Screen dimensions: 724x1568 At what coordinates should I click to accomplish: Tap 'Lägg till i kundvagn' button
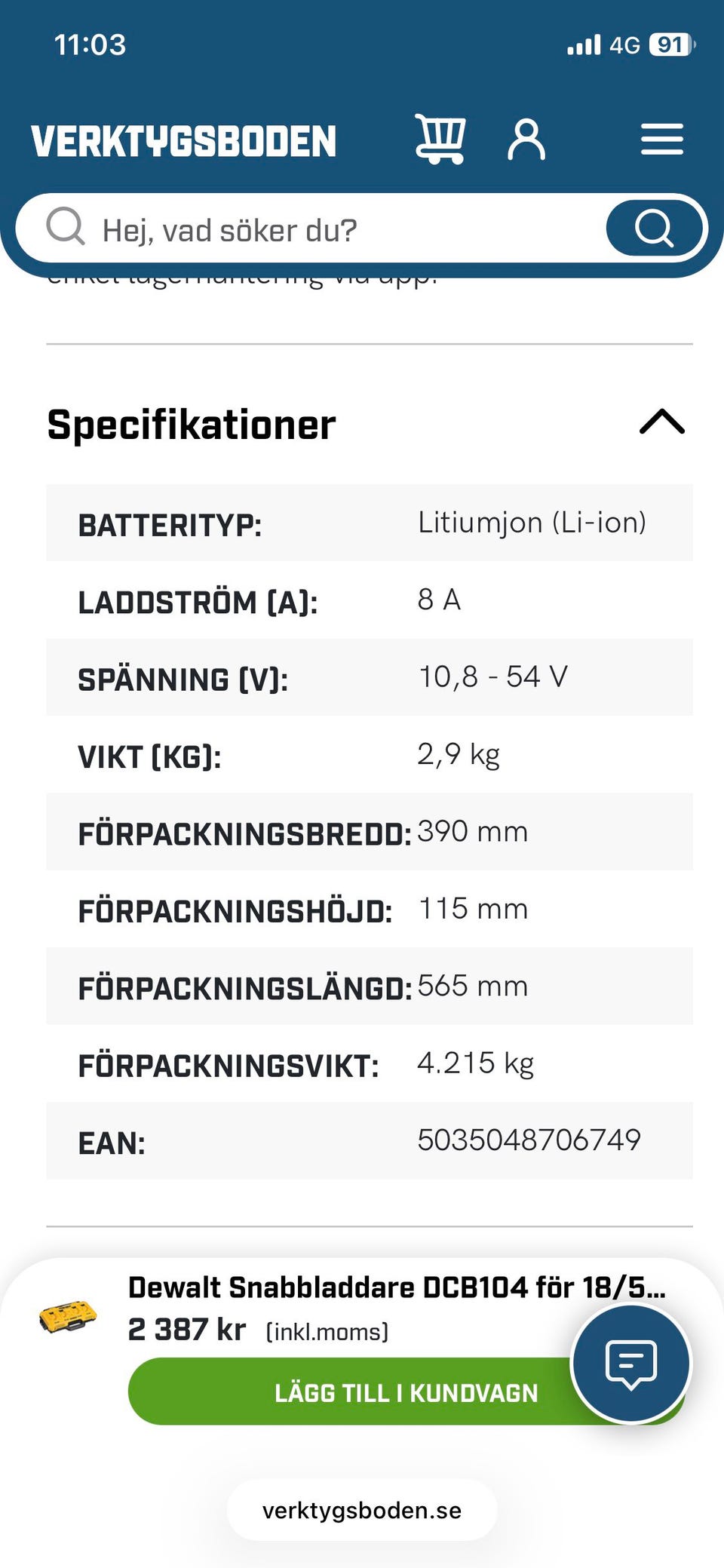pyautogui.click(x=406, y=1392)
